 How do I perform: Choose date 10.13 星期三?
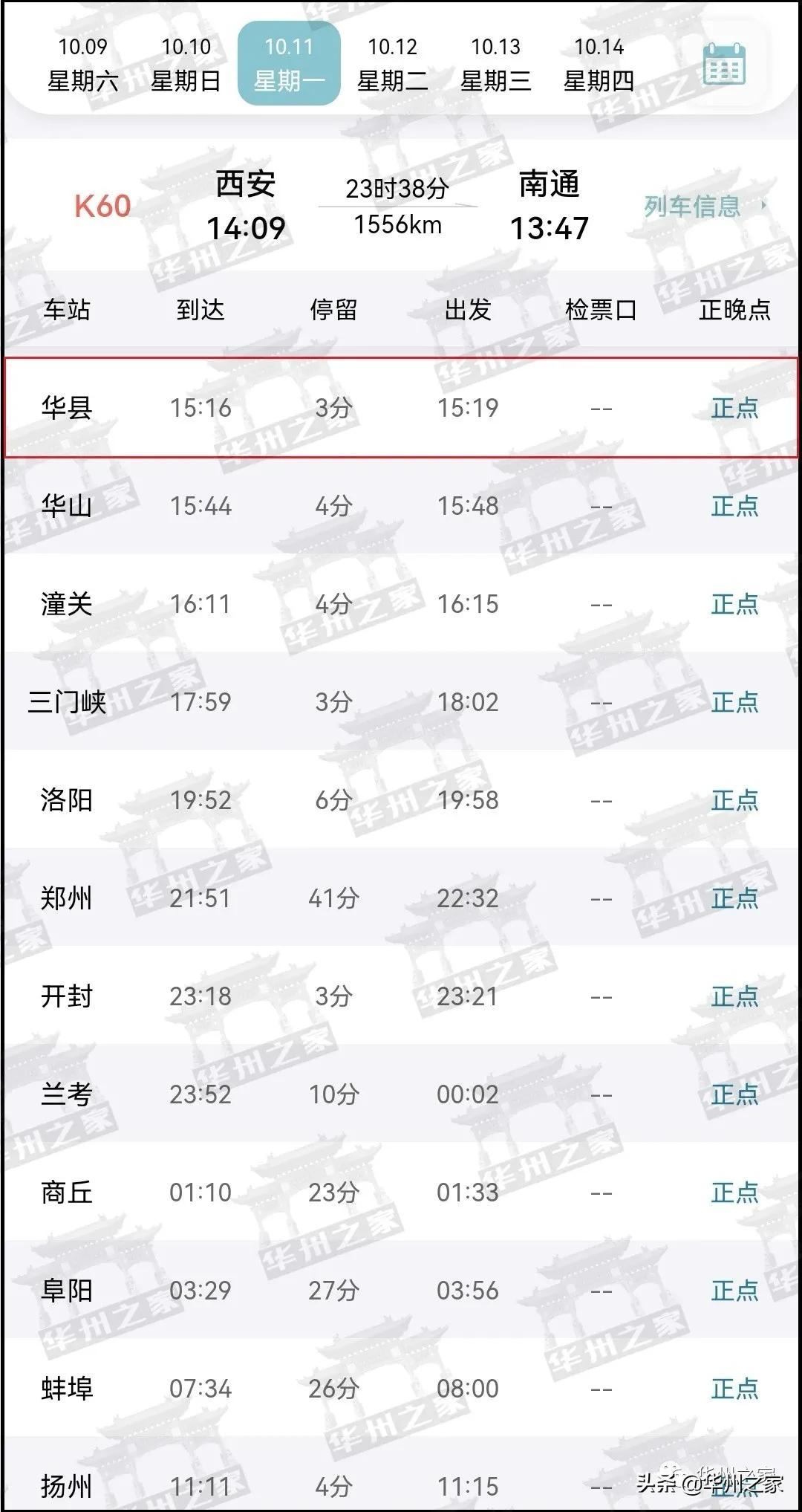[x=495, y=64]
